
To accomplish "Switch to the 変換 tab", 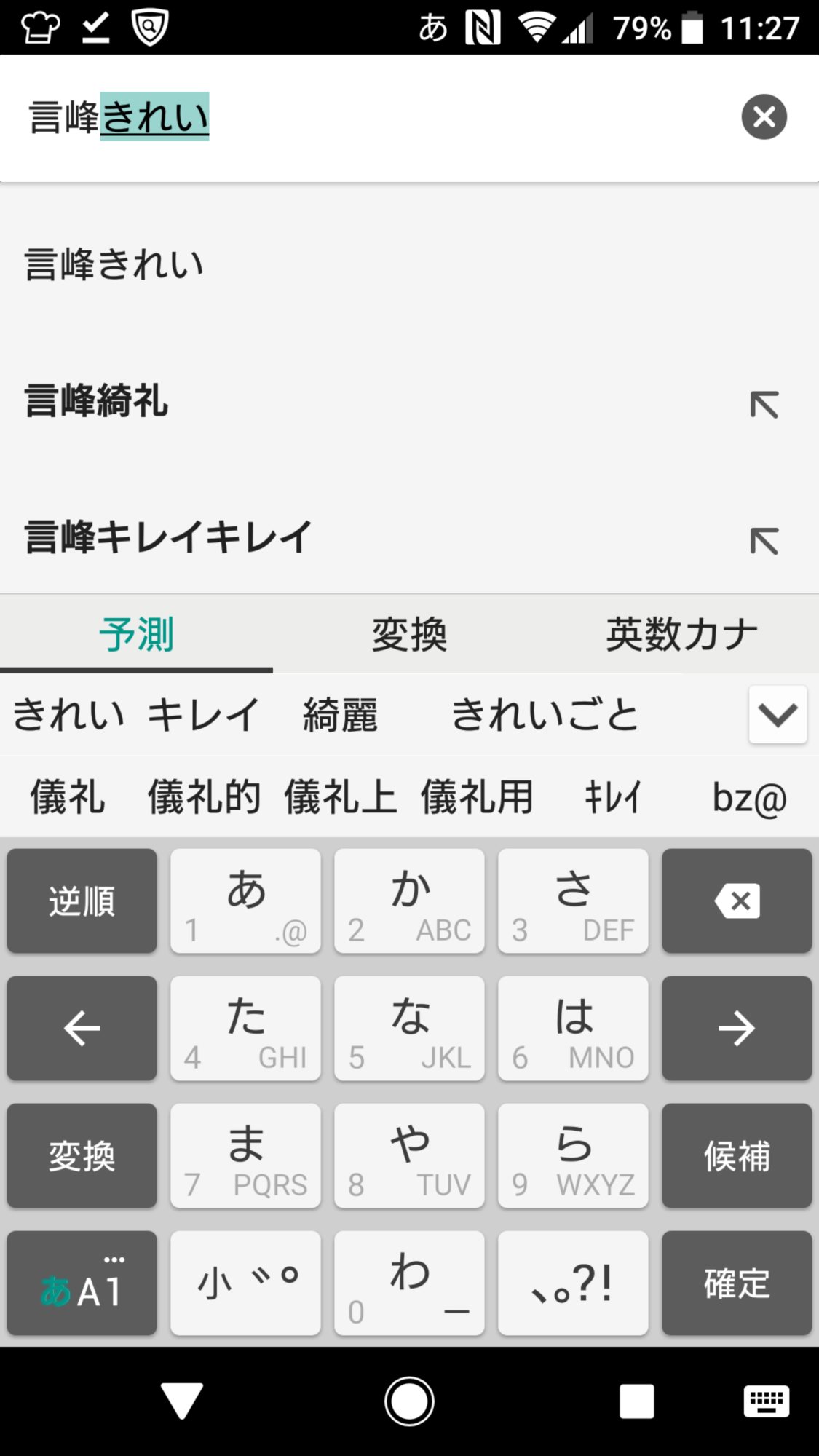I will click(x=409, y=634).
